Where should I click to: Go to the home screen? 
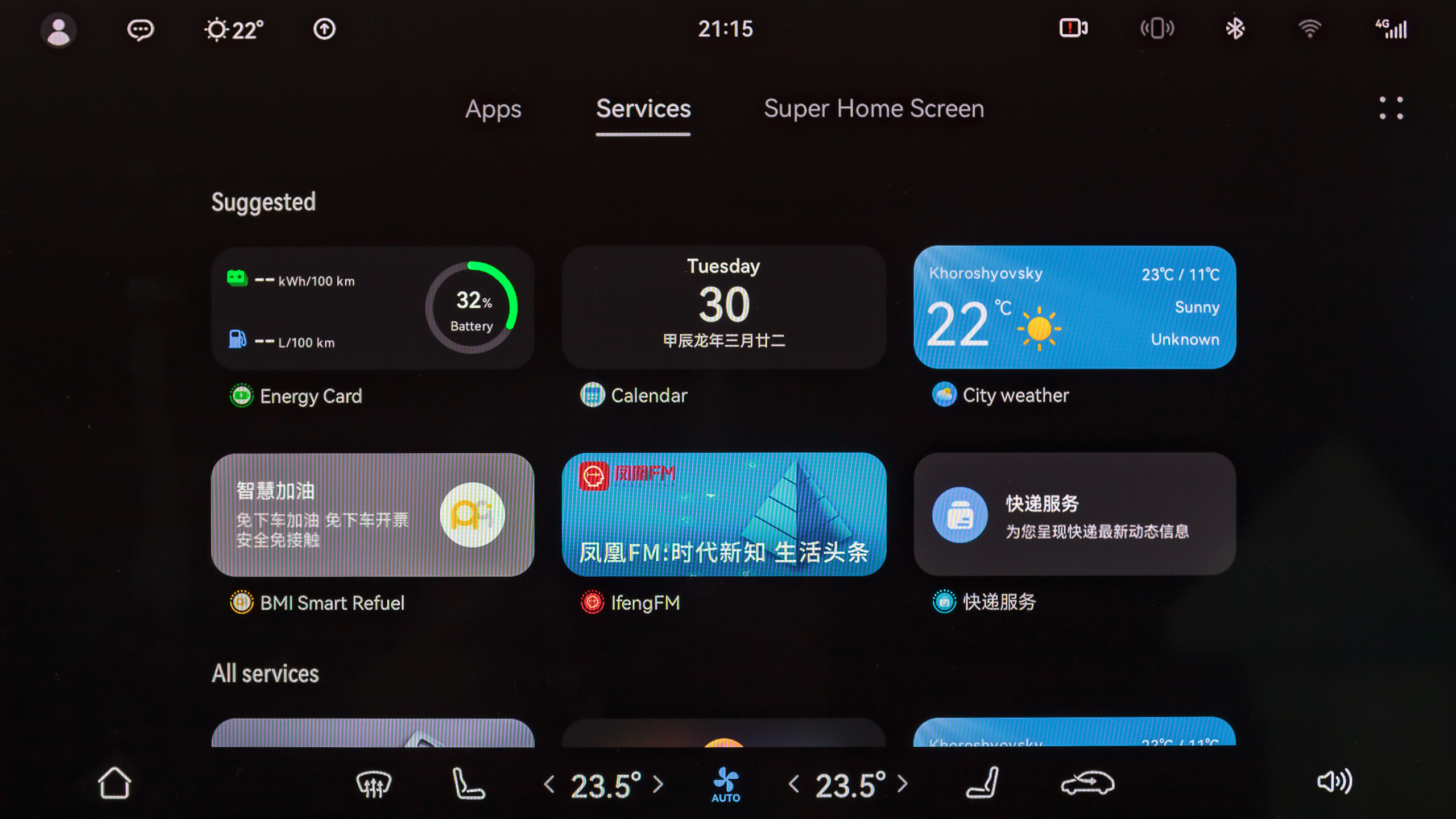coord(114,783)
